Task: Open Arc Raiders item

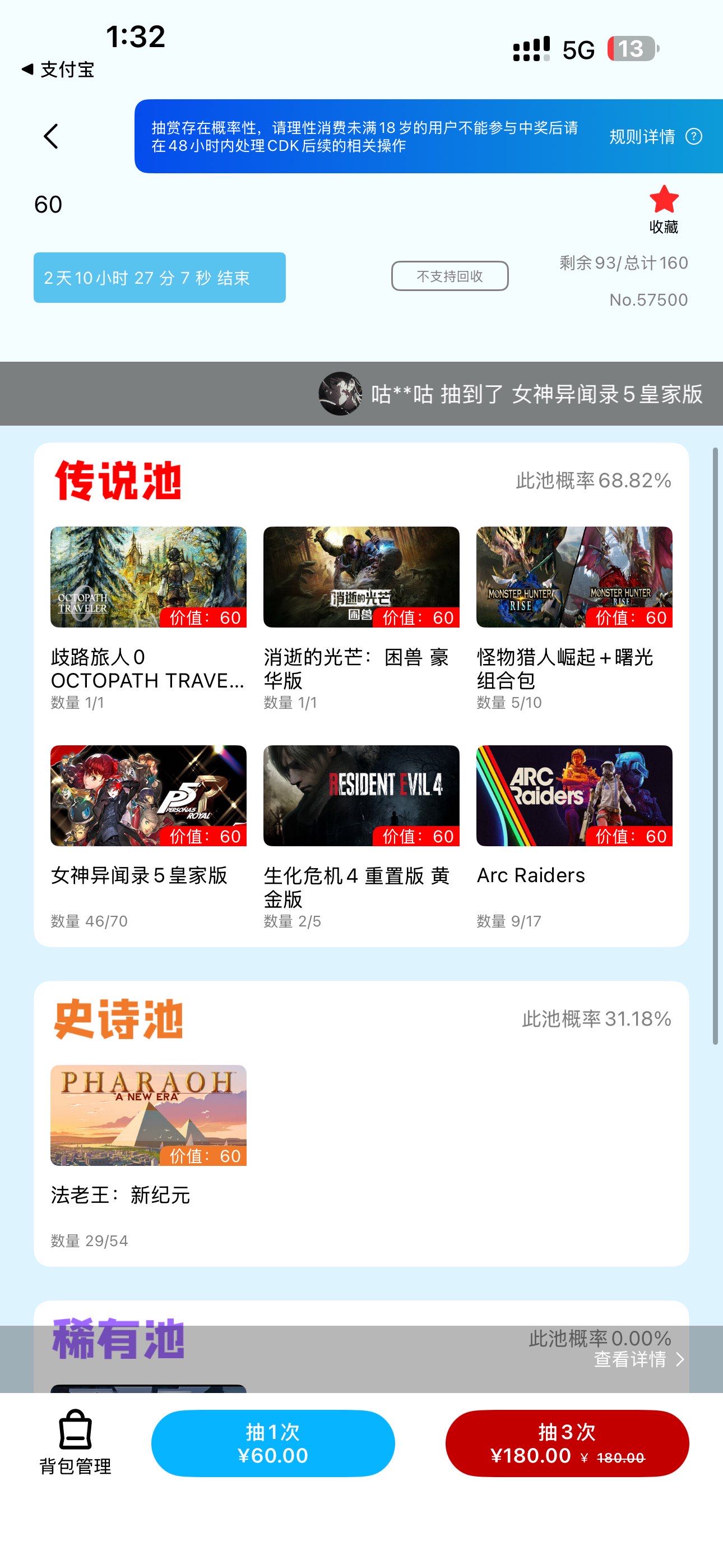Action: 574,796
